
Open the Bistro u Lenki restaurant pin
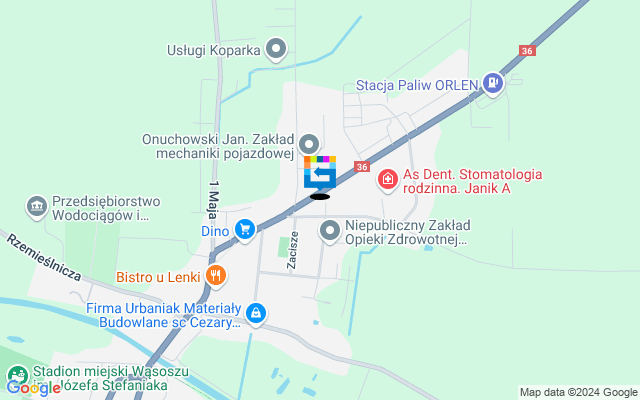(215, 275)
